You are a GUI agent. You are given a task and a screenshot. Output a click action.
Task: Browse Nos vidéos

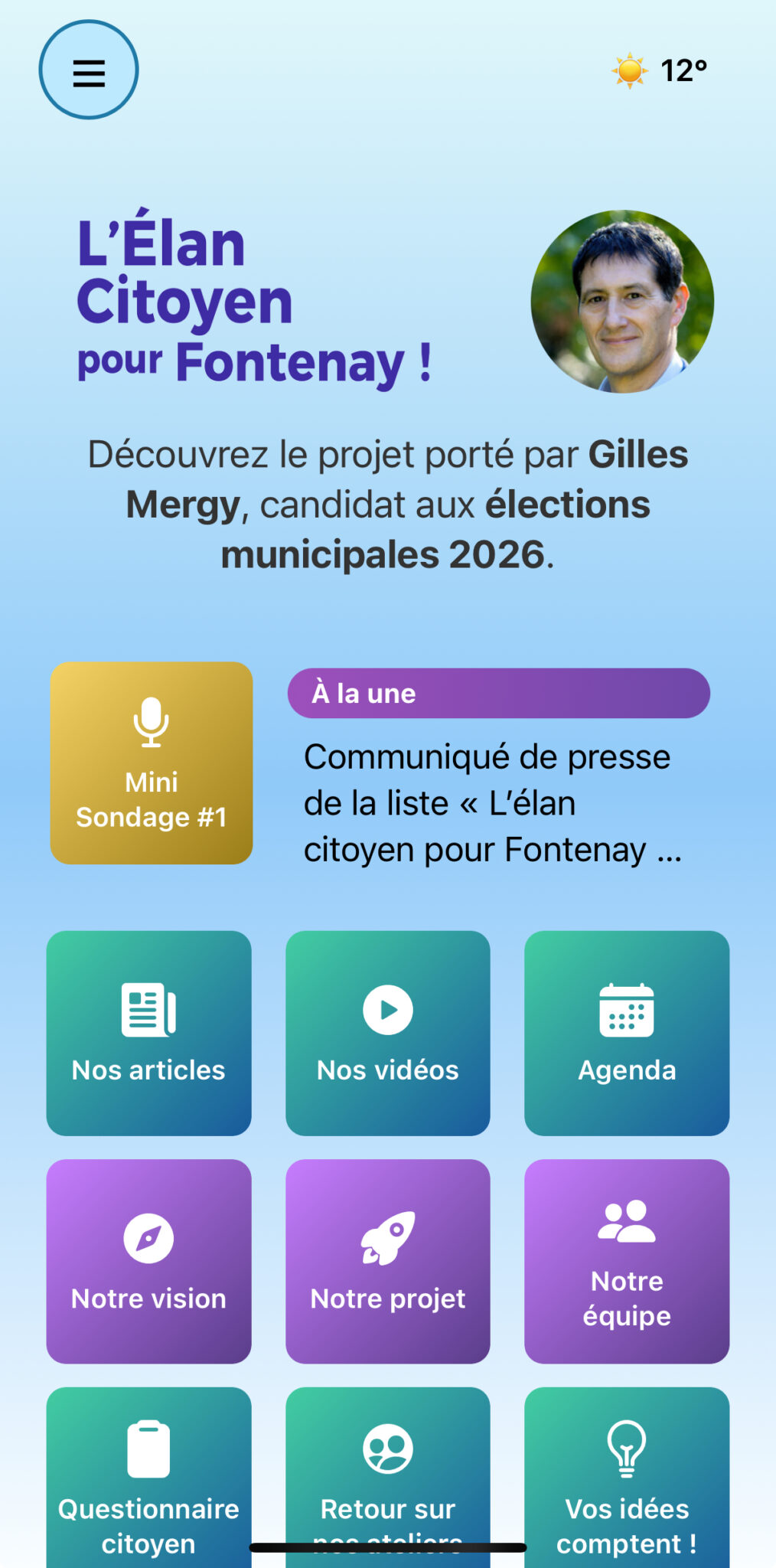click(x=388, y=1033)
